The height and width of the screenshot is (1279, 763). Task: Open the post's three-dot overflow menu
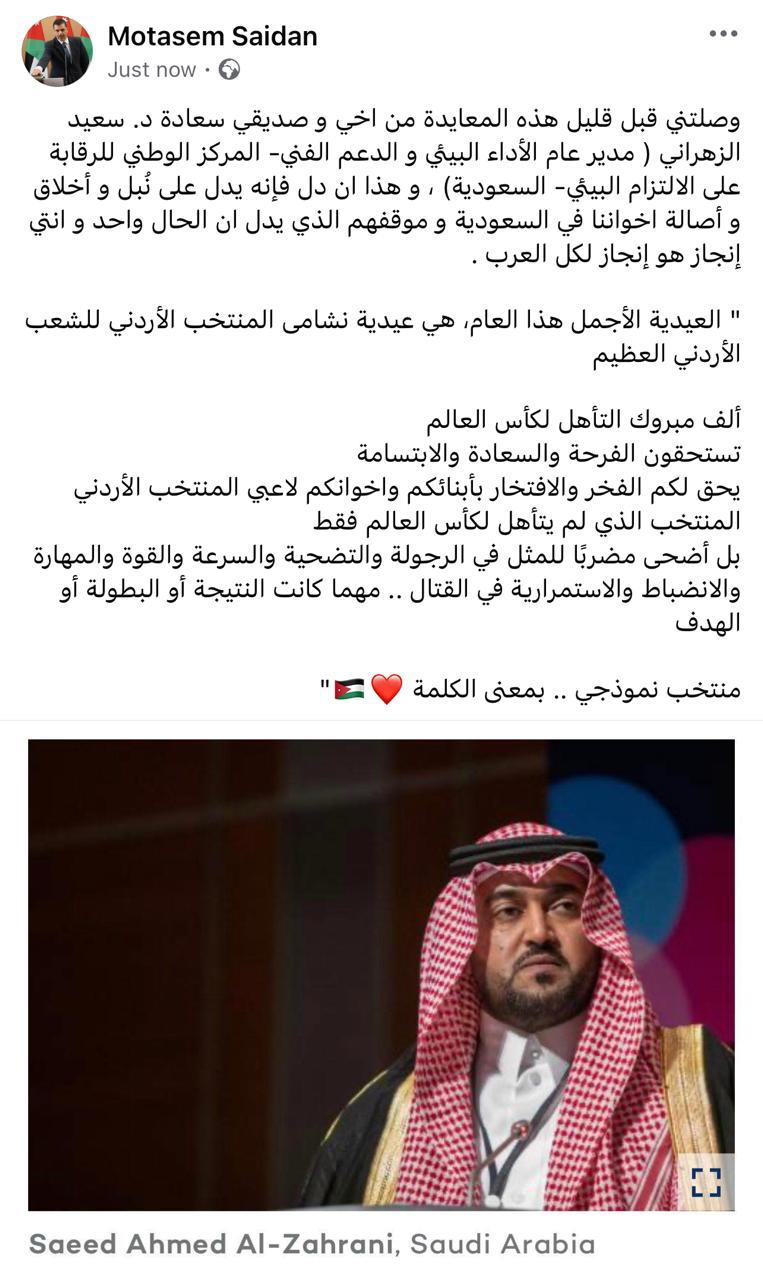722,35
